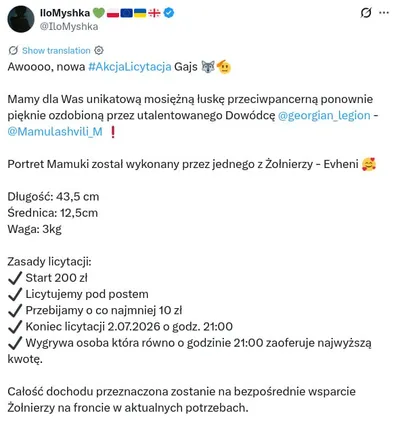Tap Show translation link
Screen dimensions: 400x422
(x=56, y=51)
